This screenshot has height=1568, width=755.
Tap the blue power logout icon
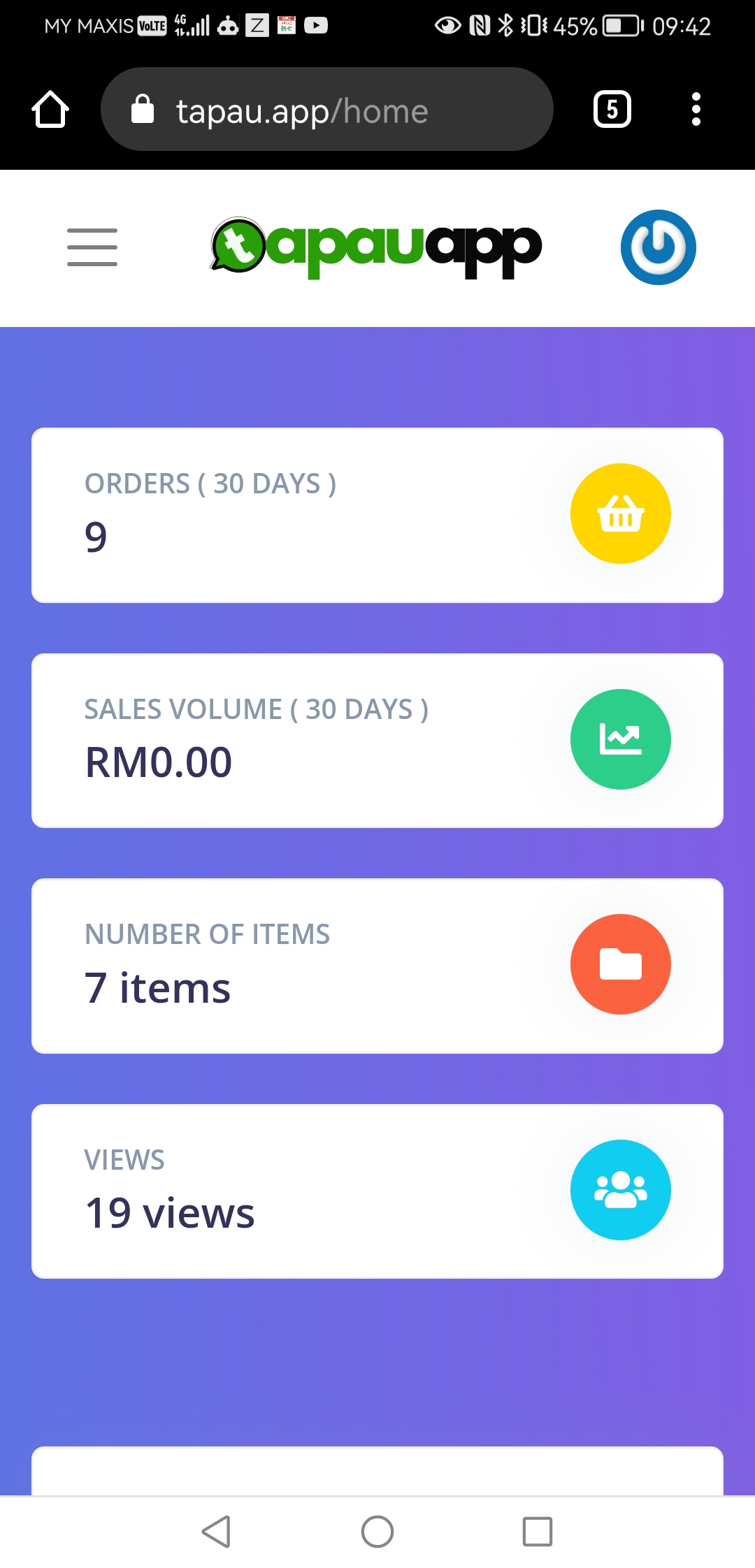pyautogui.click(x=658, y=247)
